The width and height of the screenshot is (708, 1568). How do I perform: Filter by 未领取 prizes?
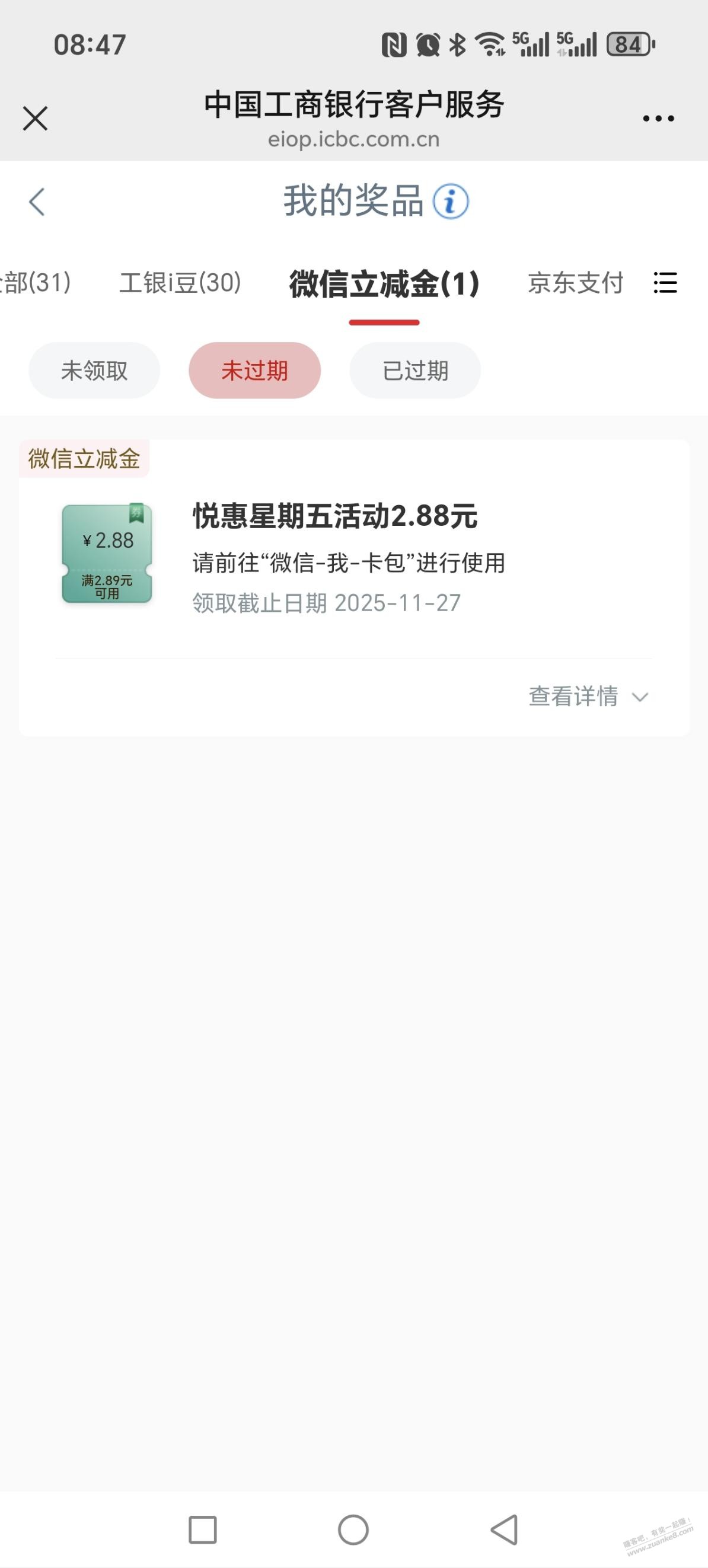click(94, 371)
